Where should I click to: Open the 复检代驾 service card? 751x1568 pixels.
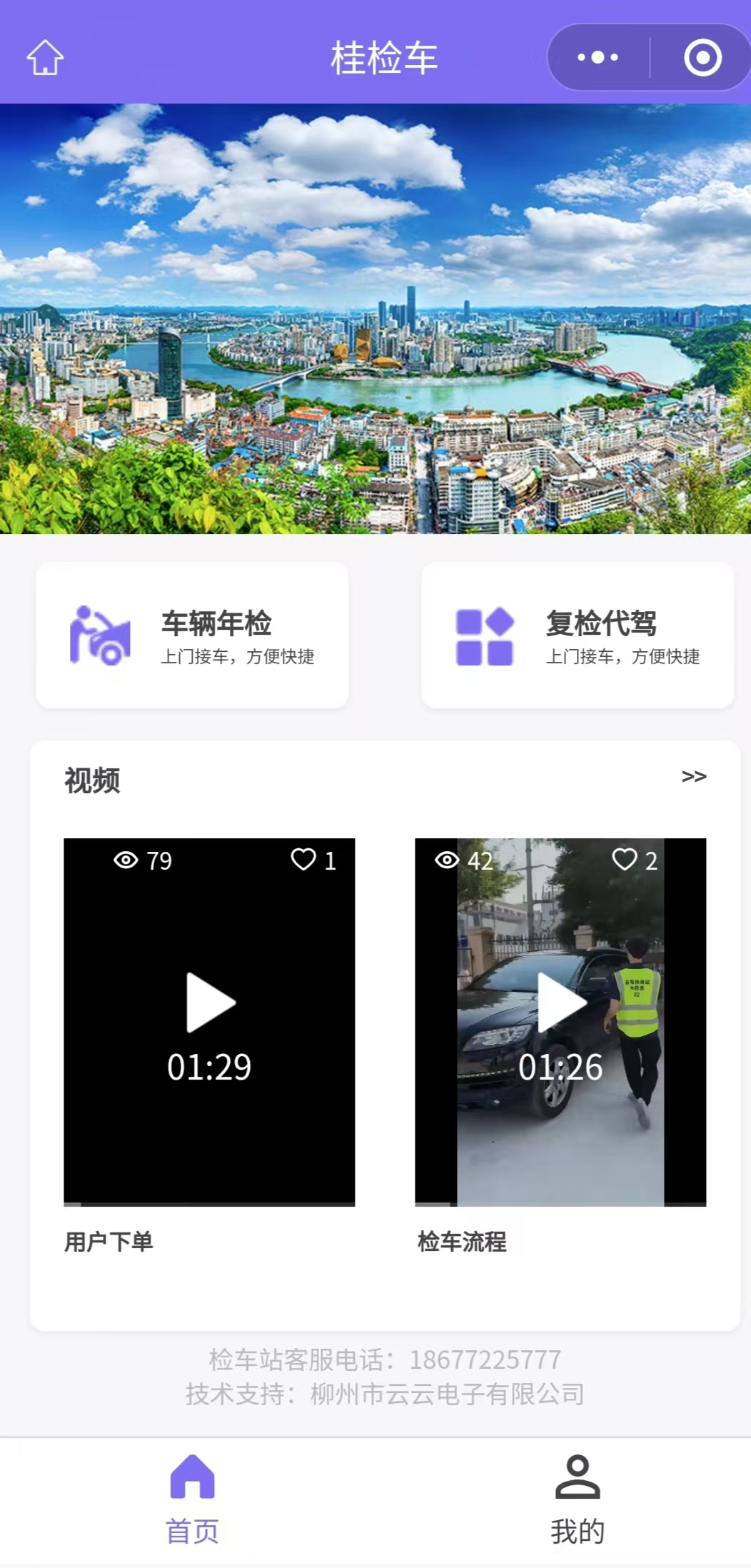(x=577, y=635)
